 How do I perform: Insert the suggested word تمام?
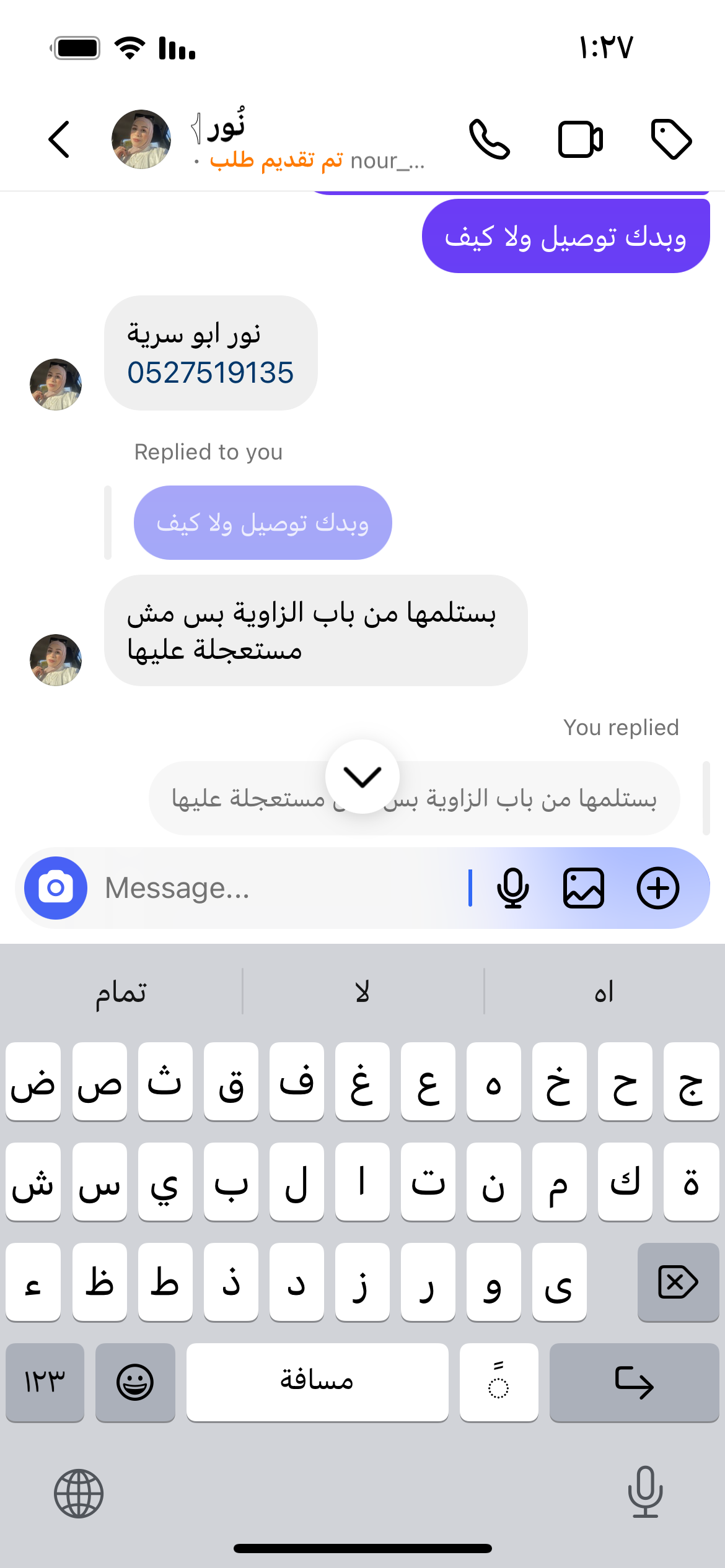[121, 992]
